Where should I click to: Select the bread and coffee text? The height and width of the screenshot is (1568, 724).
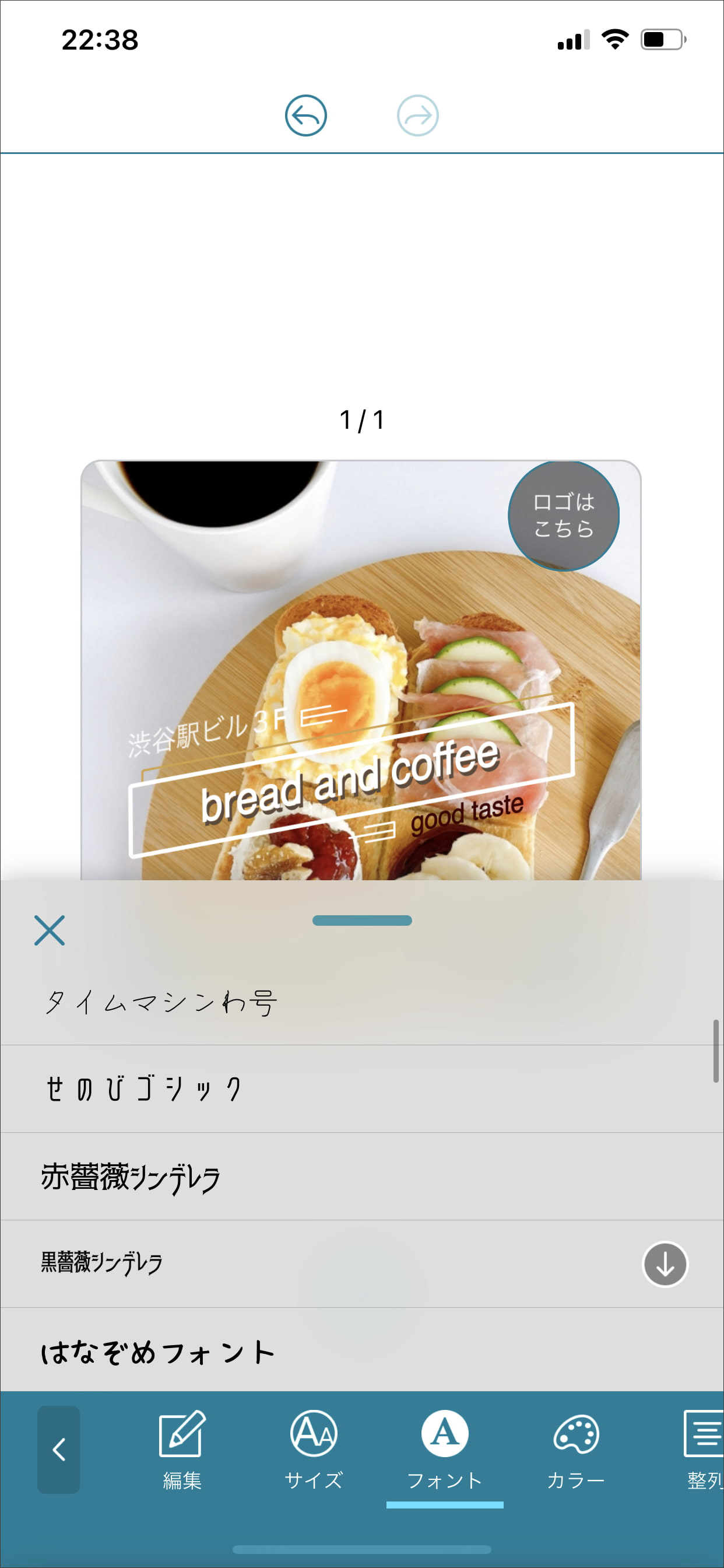tap(350, 780)
